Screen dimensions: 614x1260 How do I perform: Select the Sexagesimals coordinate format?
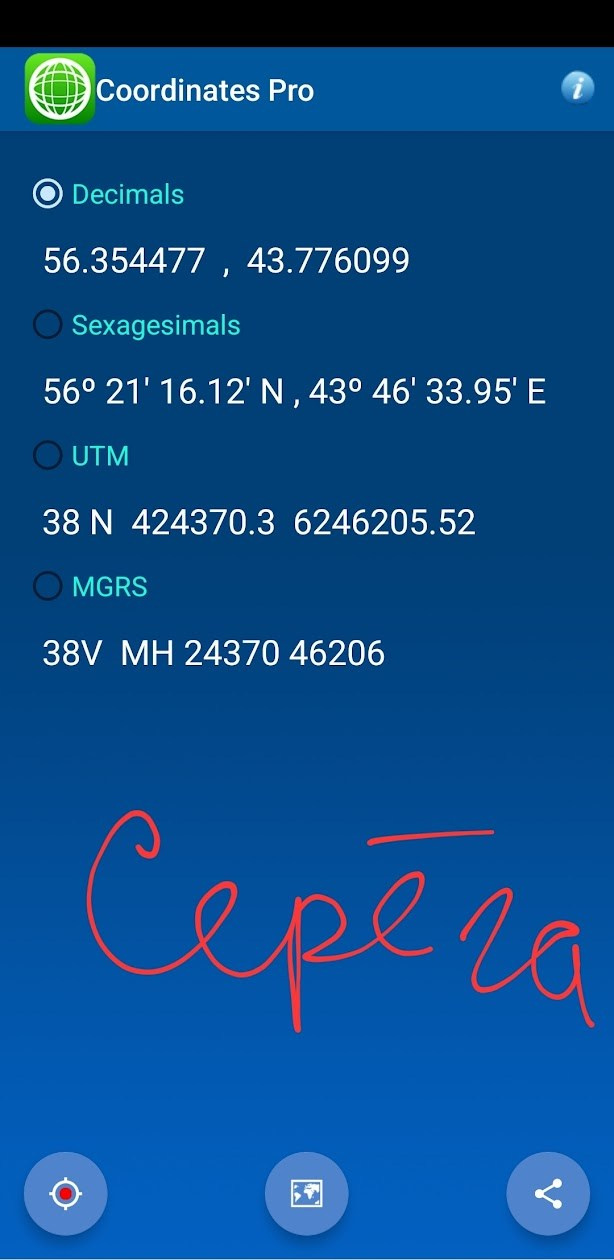click(x=48, y=325)
